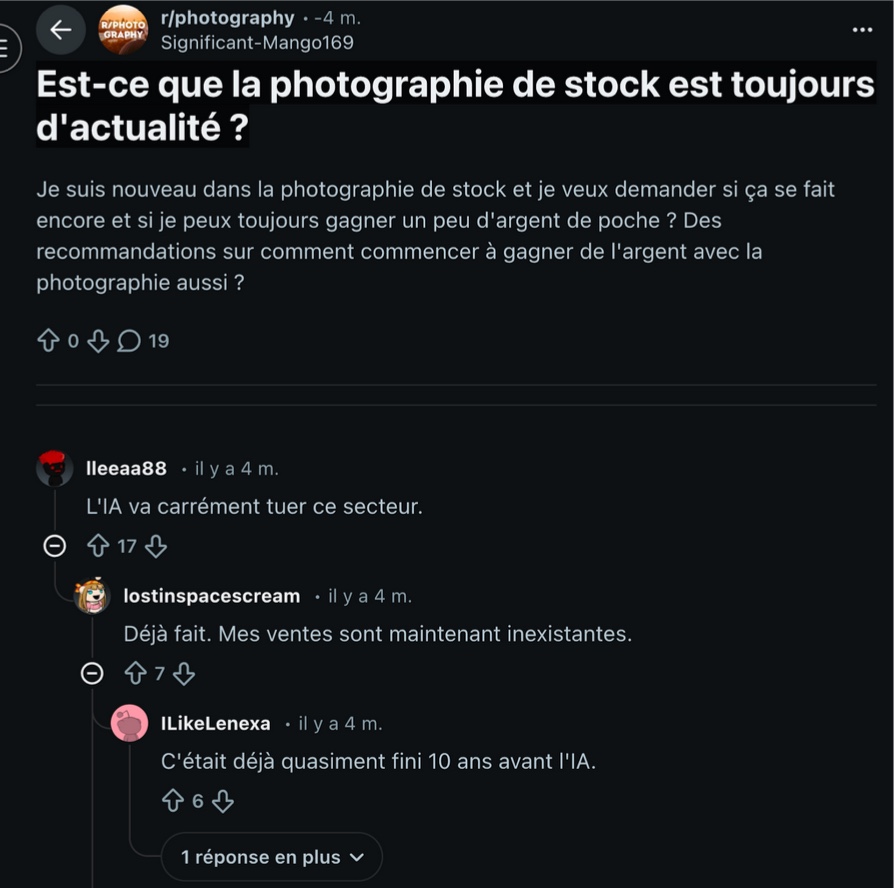Open the r/photography community

[x=227, y=18]
